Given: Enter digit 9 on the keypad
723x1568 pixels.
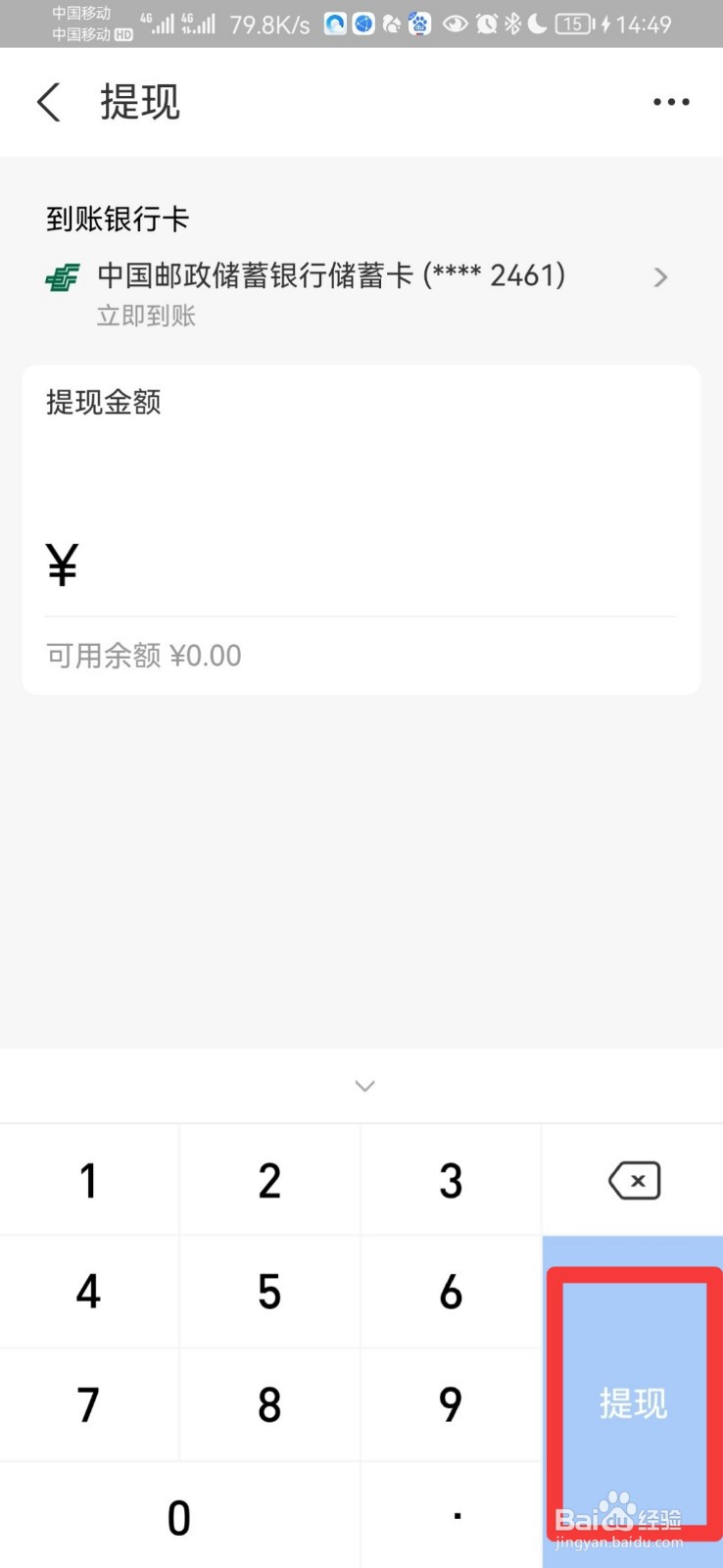Looking at the screenshot, I should pos(451,1404).
